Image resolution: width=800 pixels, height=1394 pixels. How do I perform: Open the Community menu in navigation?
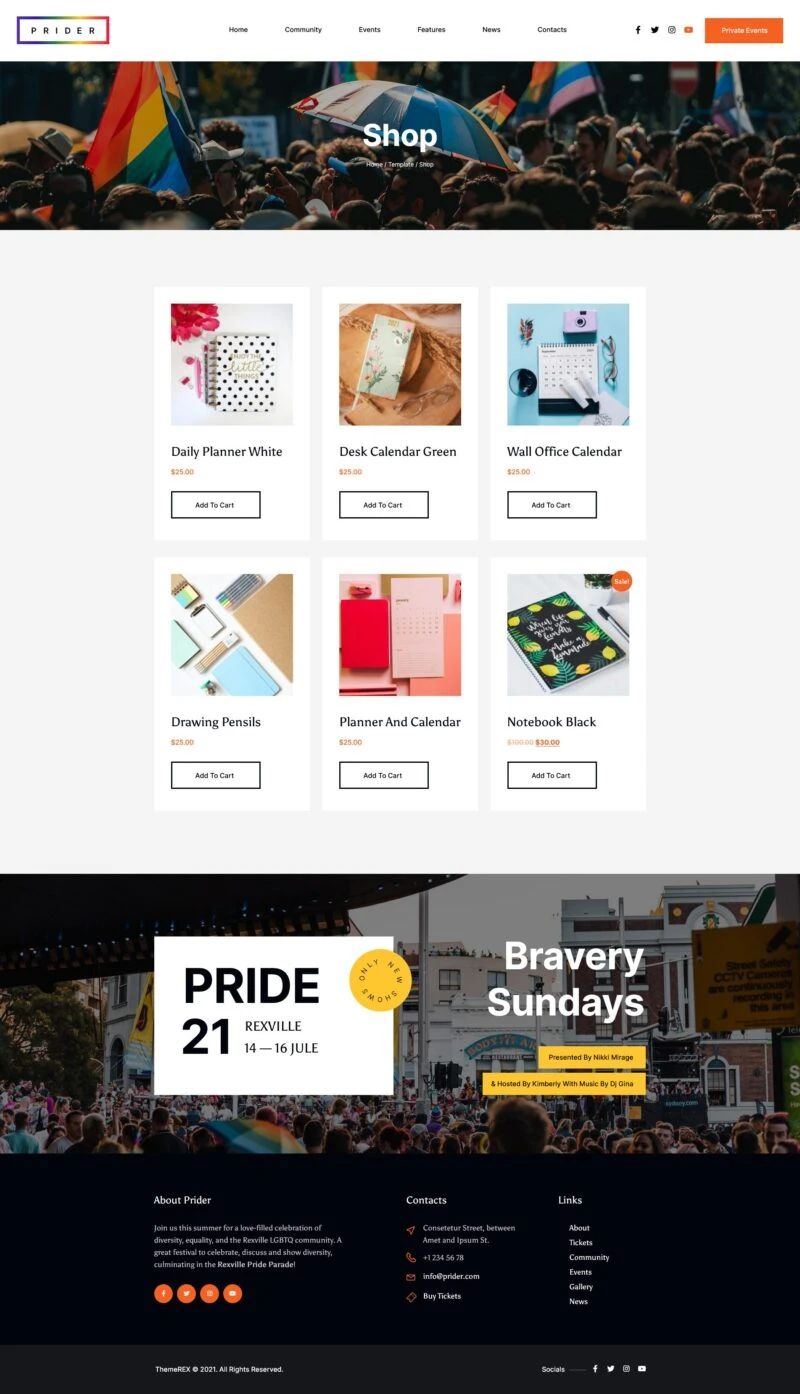303,30
